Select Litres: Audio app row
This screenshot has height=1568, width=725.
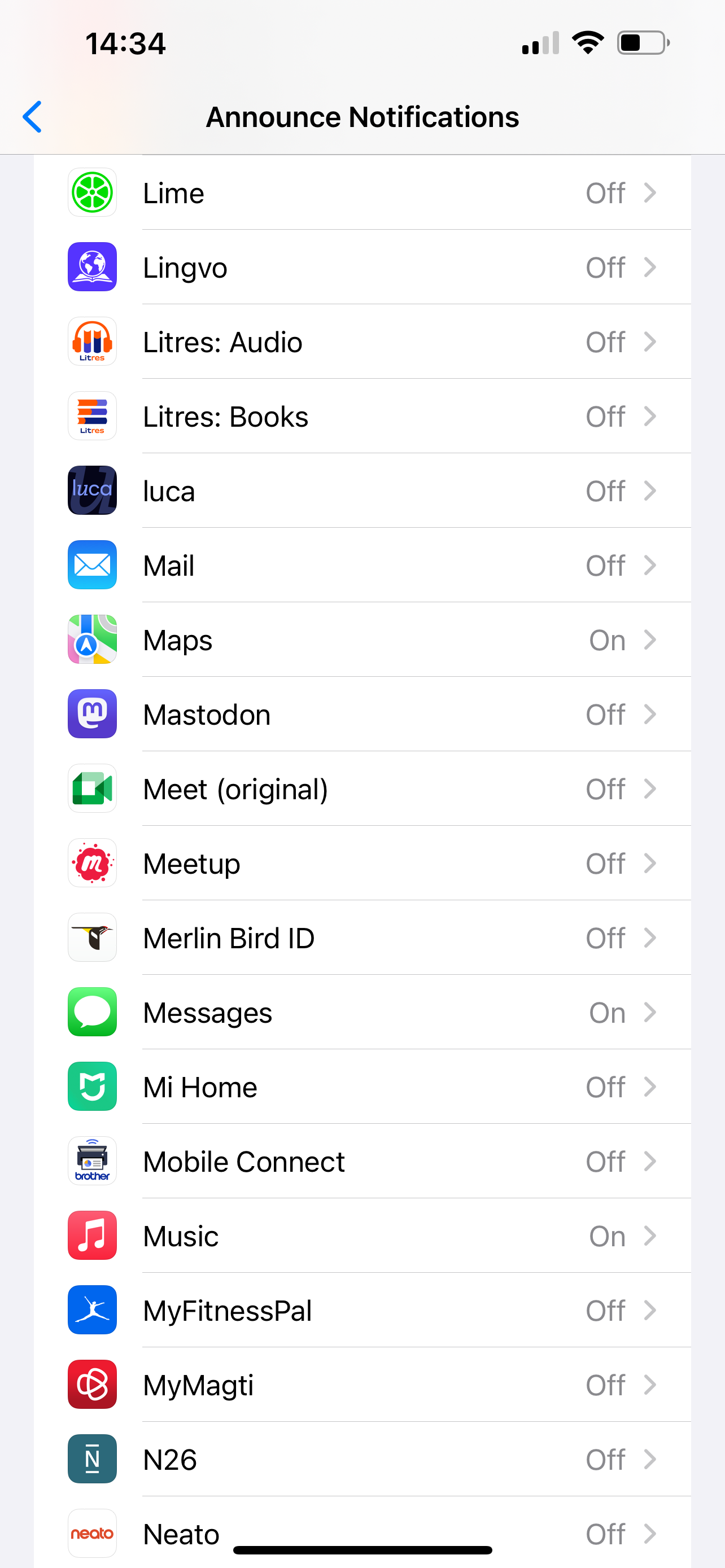361,342
